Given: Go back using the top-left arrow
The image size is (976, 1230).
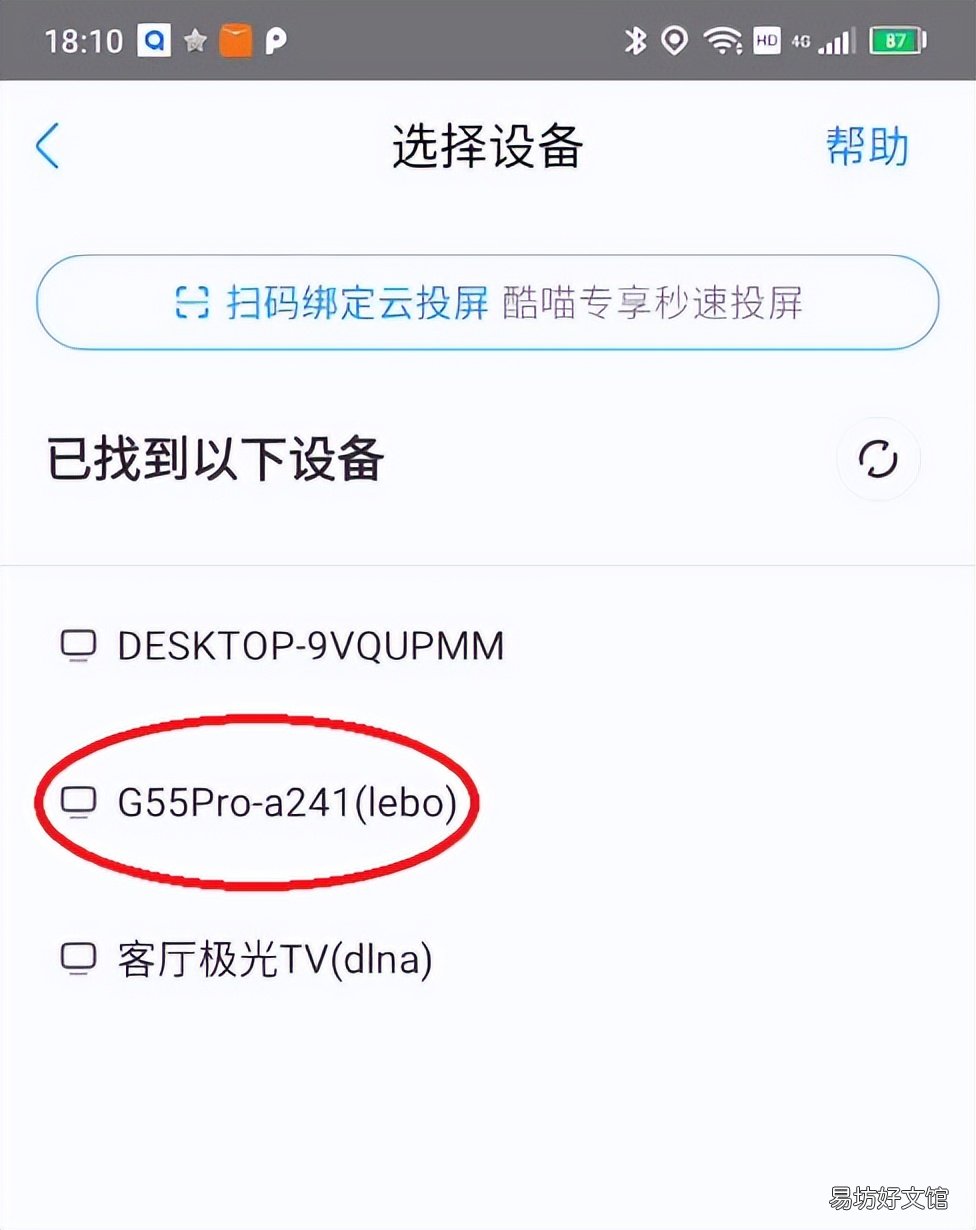Looking at the screenshot, I should 48,146.
